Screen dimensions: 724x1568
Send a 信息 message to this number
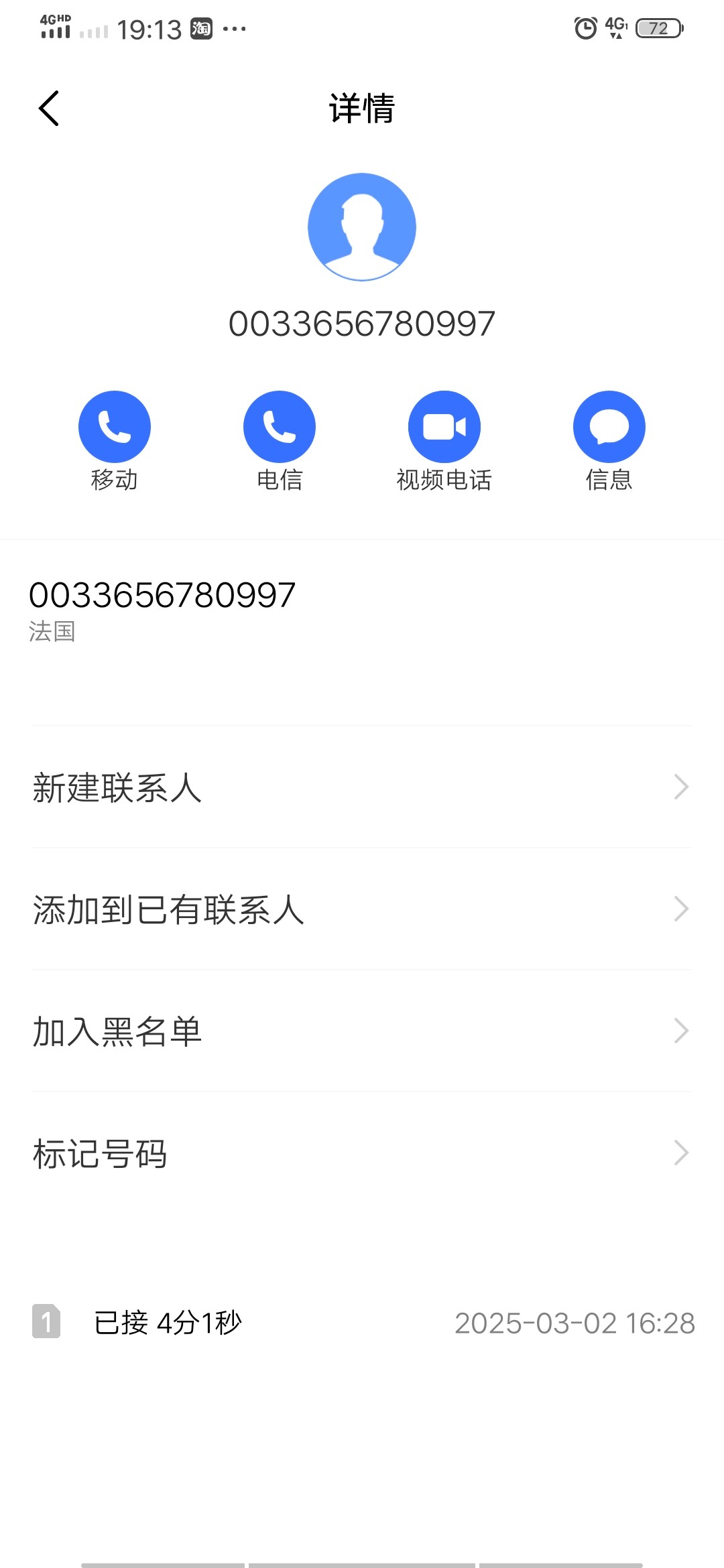pos(609,427)
